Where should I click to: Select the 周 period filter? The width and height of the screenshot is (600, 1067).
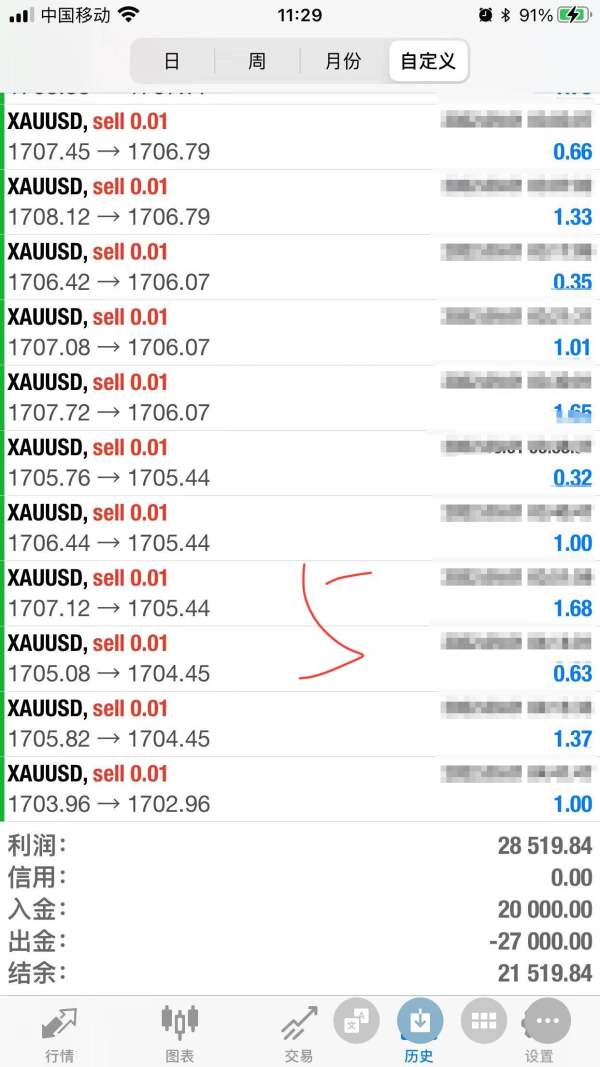tap(257, 61)
